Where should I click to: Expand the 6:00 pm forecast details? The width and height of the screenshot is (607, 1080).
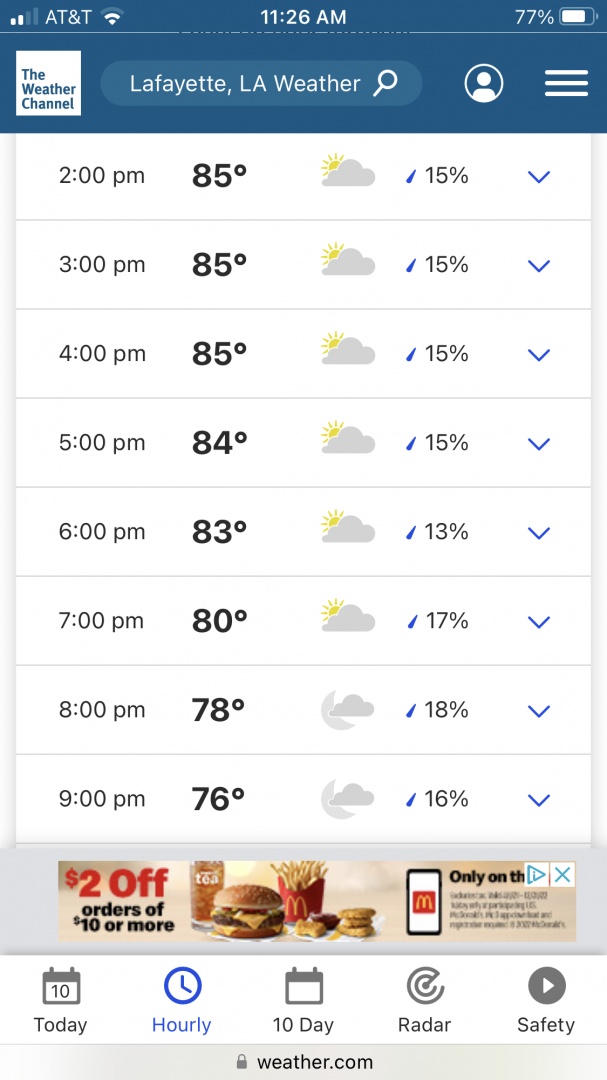click(539, 533)
